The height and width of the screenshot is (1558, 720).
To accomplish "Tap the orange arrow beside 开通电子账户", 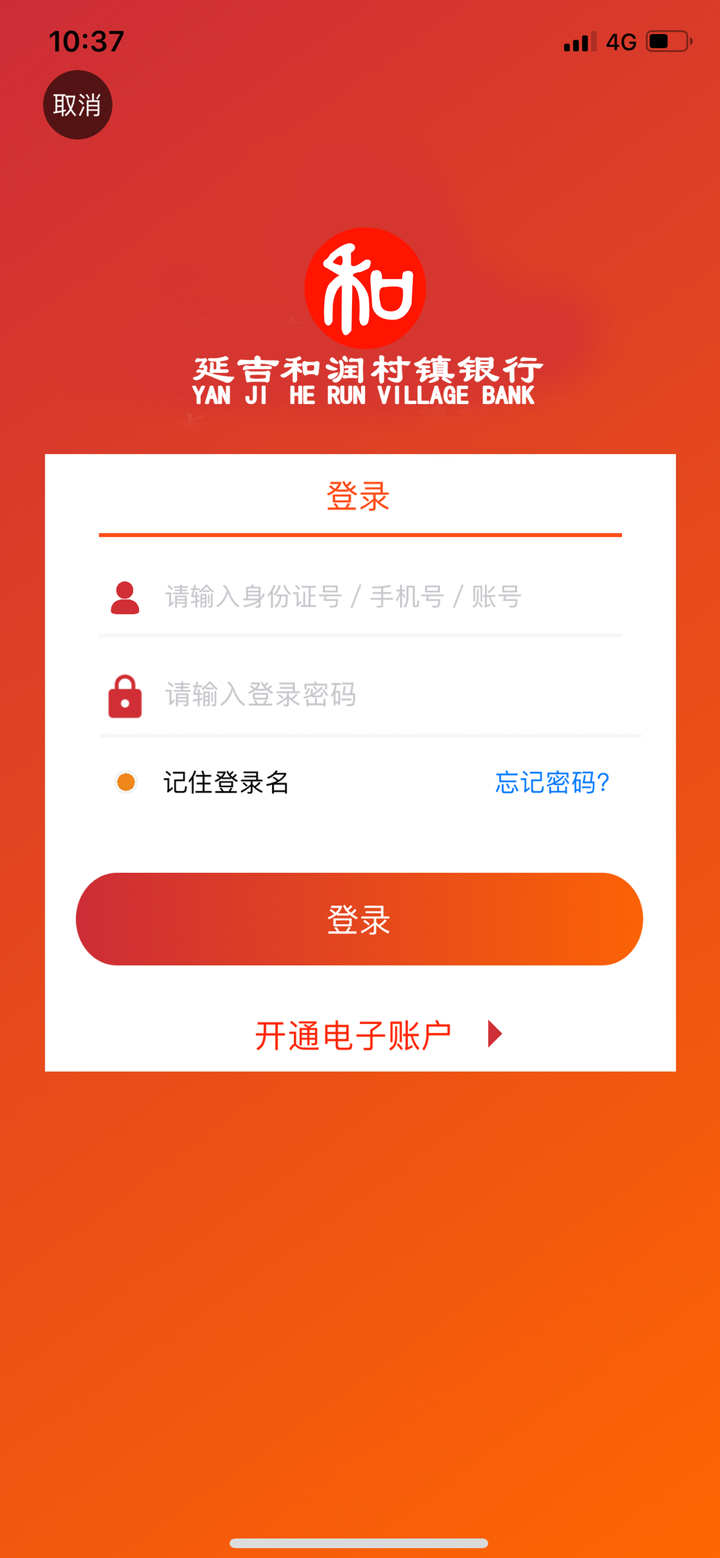I will [493, 1034].
